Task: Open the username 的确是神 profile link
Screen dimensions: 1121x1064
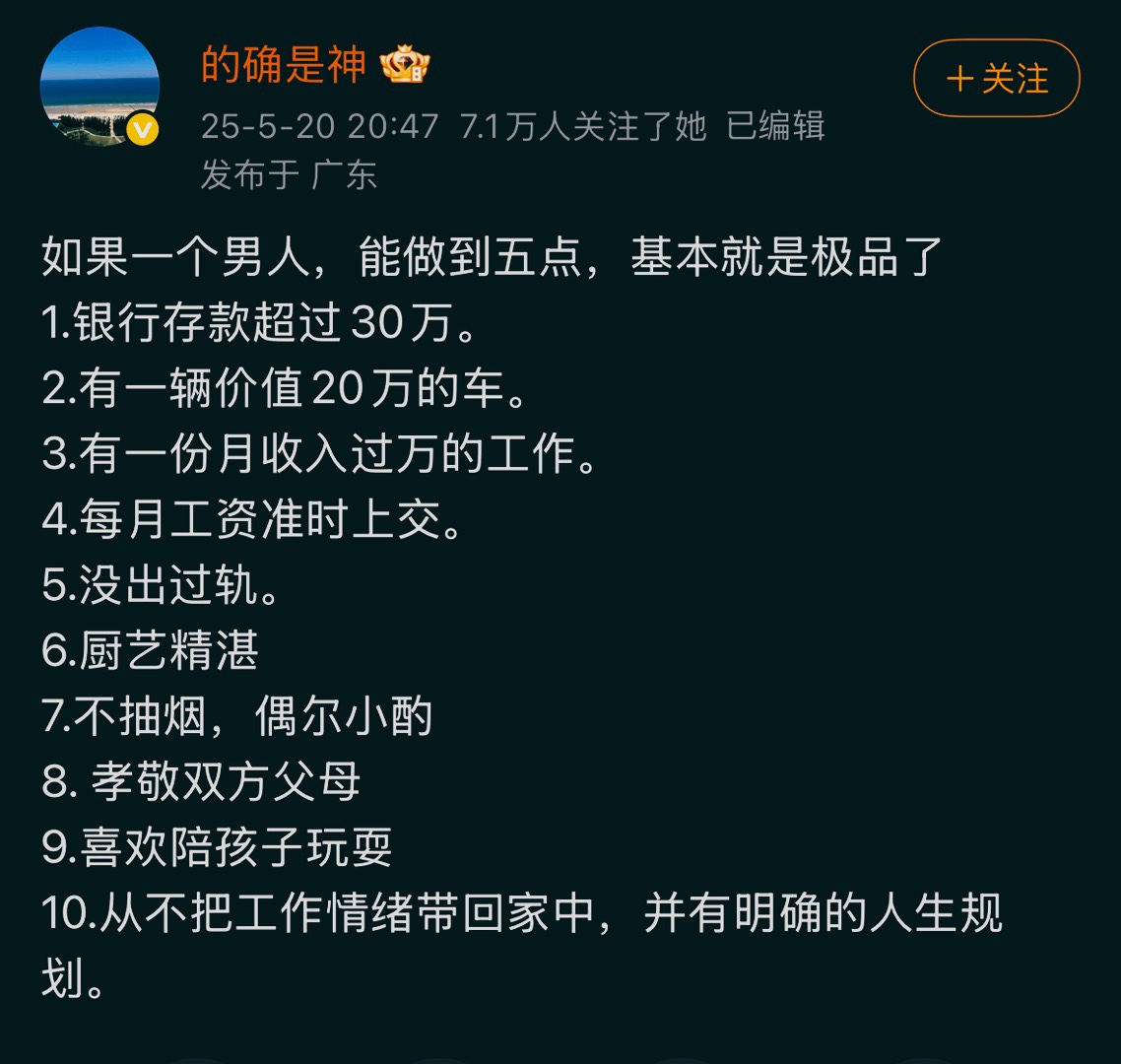Action: coord(284,66)
